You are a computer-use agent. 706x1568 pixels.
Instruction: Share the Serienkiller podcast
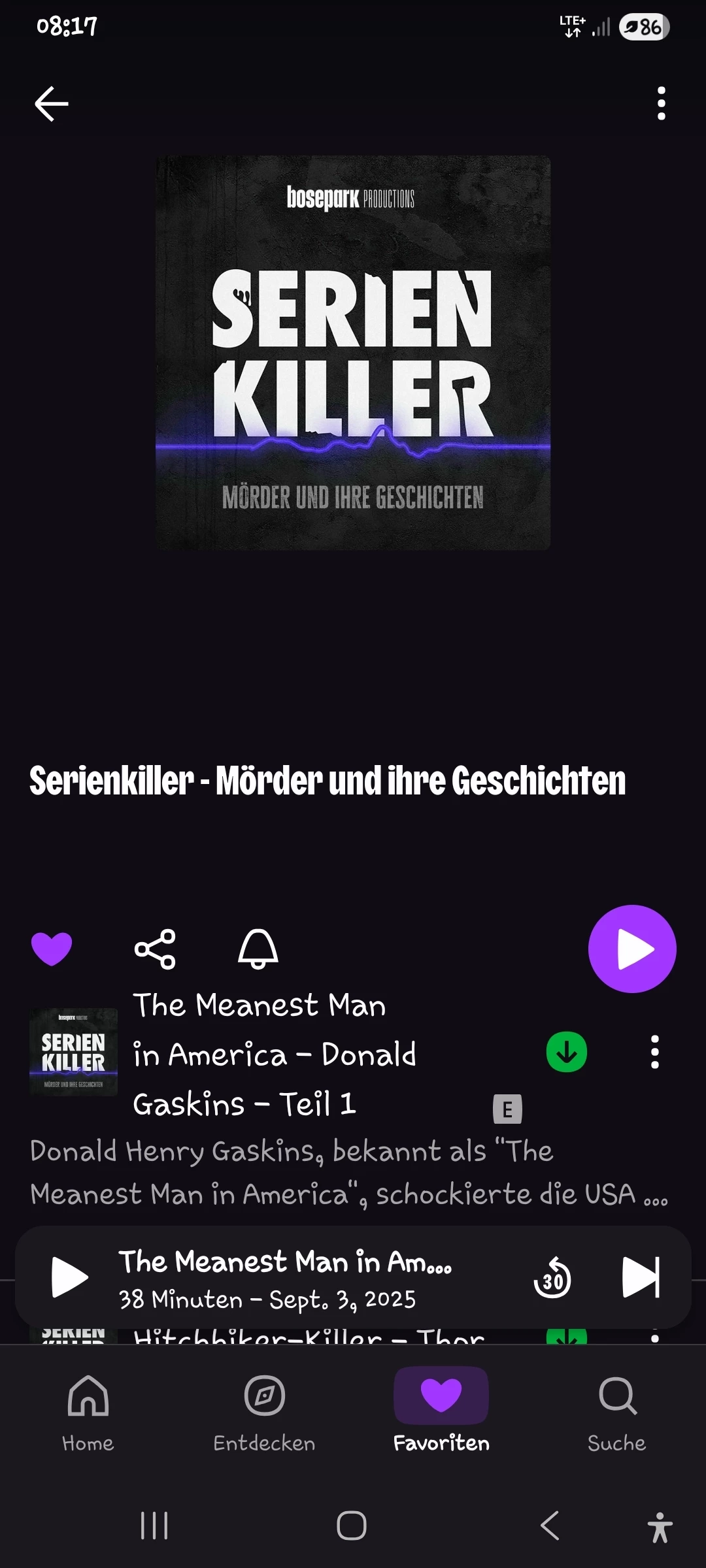pos(155,949)
